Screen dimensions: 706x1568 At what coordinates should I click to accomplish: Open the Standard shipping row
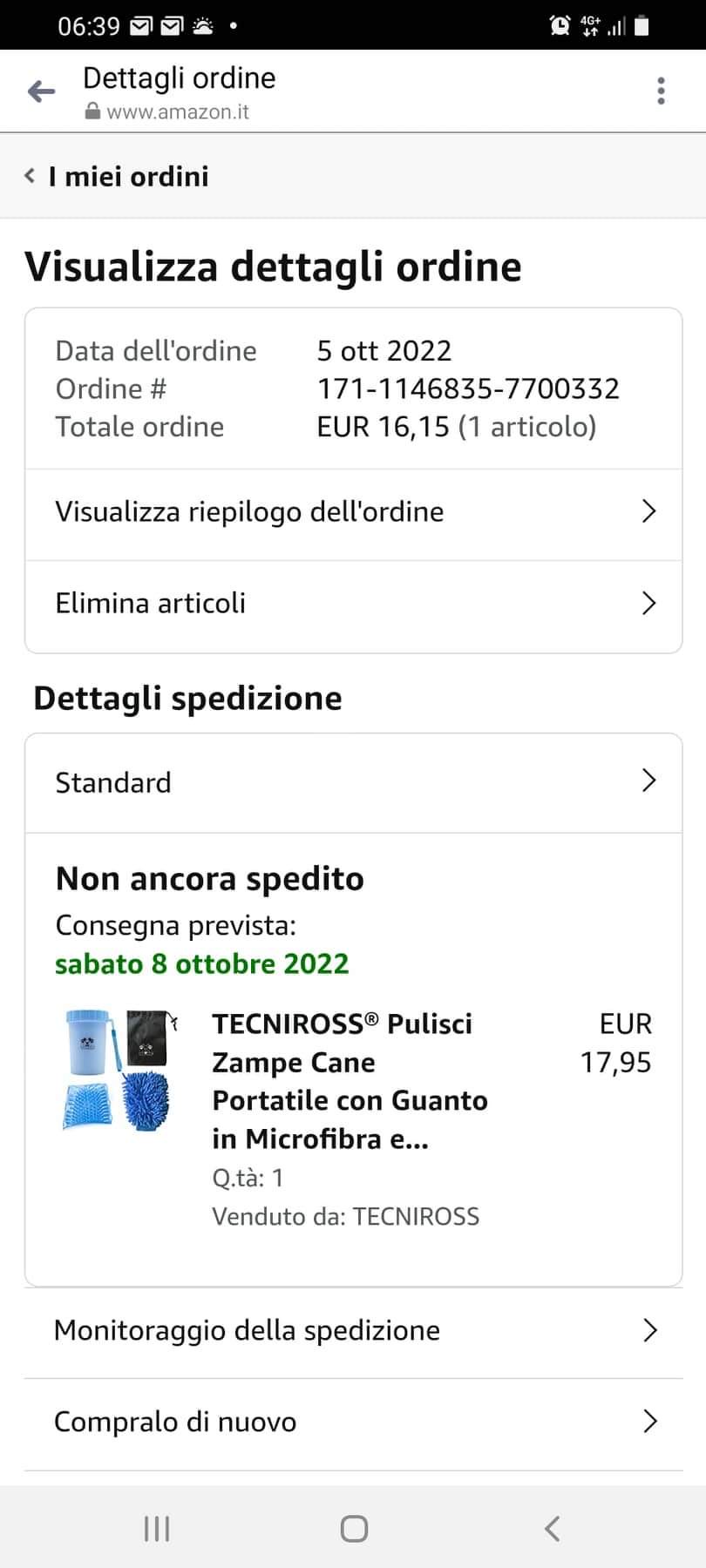353,782
